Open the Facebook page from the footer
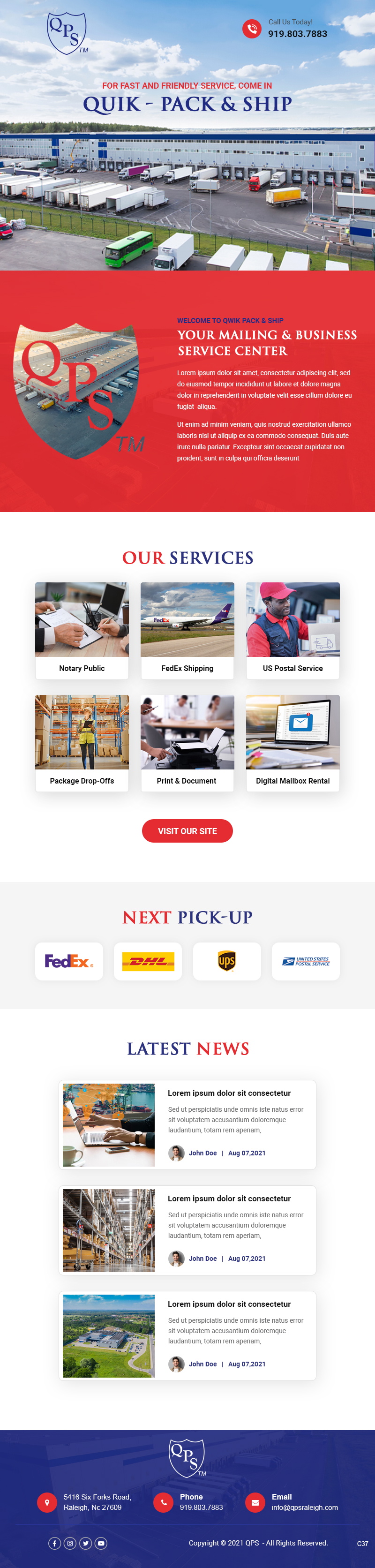375x1568 pixels. (x=54, y=1543)
